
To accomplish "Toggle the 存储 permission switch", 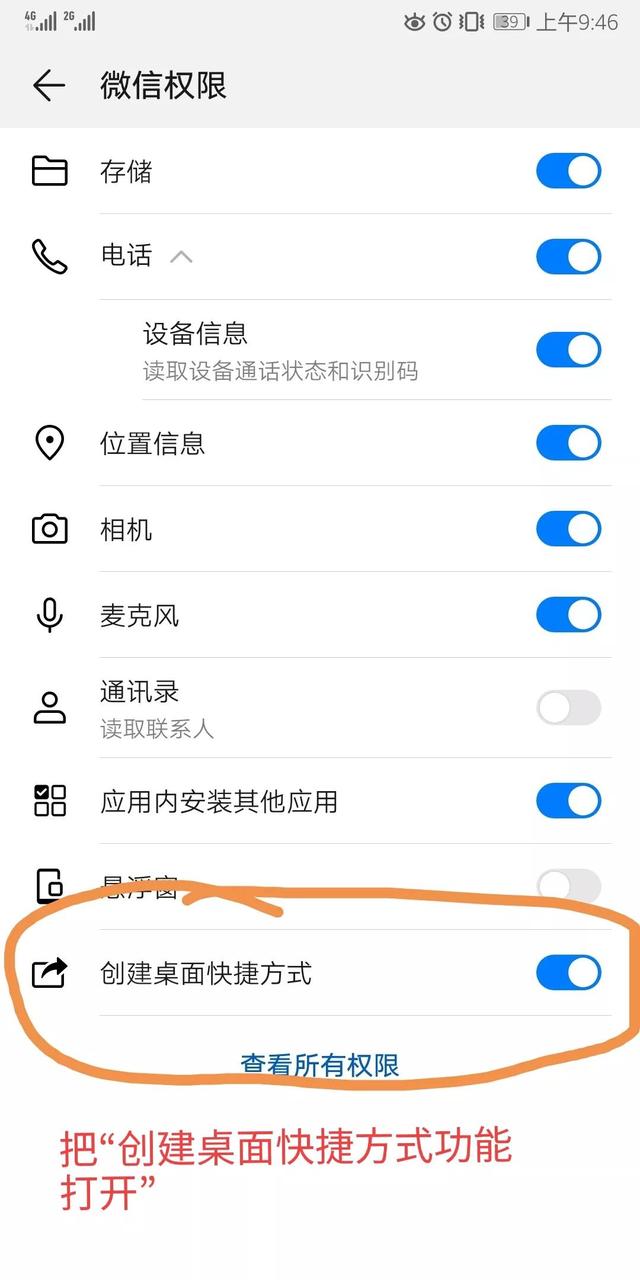I will click(568, 171).
